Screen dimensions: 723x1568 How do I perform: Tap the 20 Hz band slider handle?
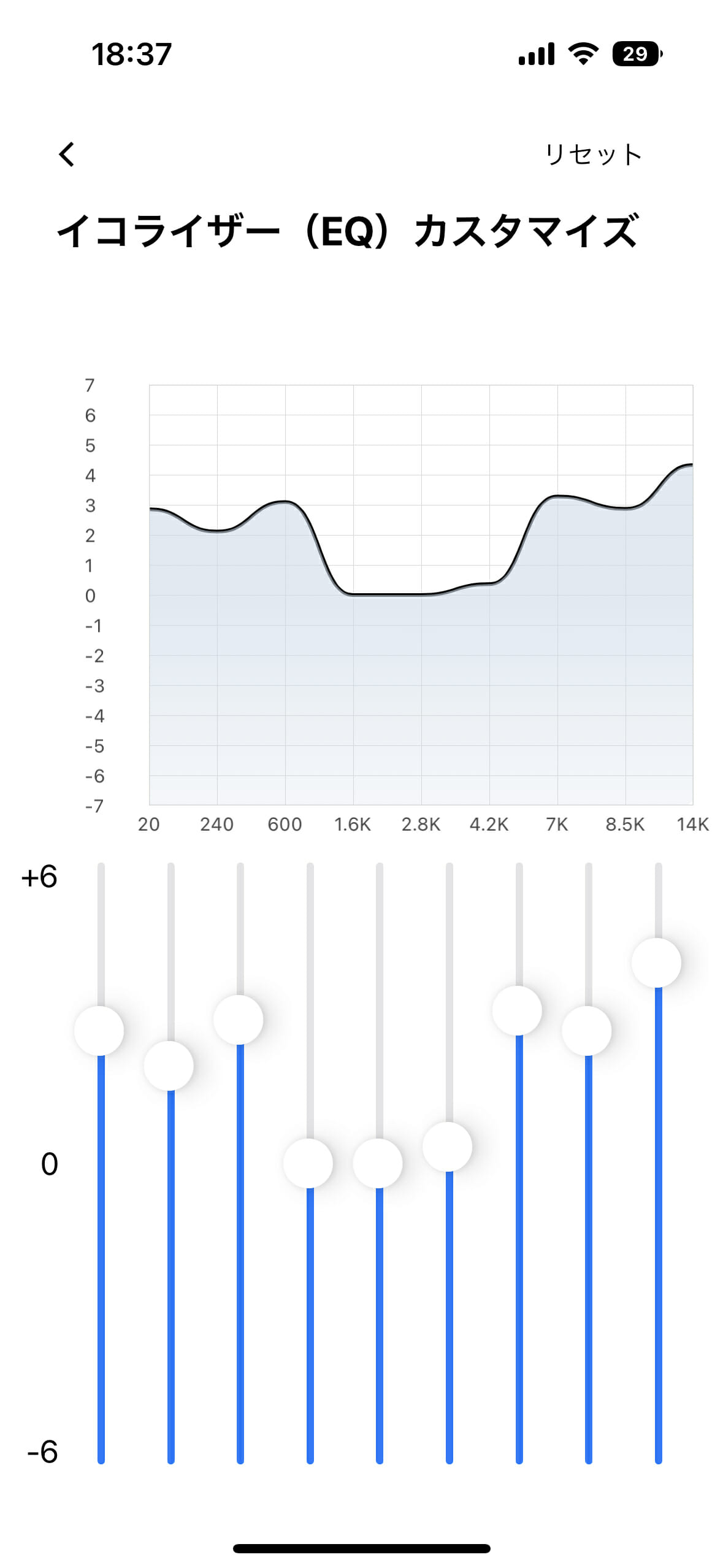pyautogui.click(x=99, y=1031)
